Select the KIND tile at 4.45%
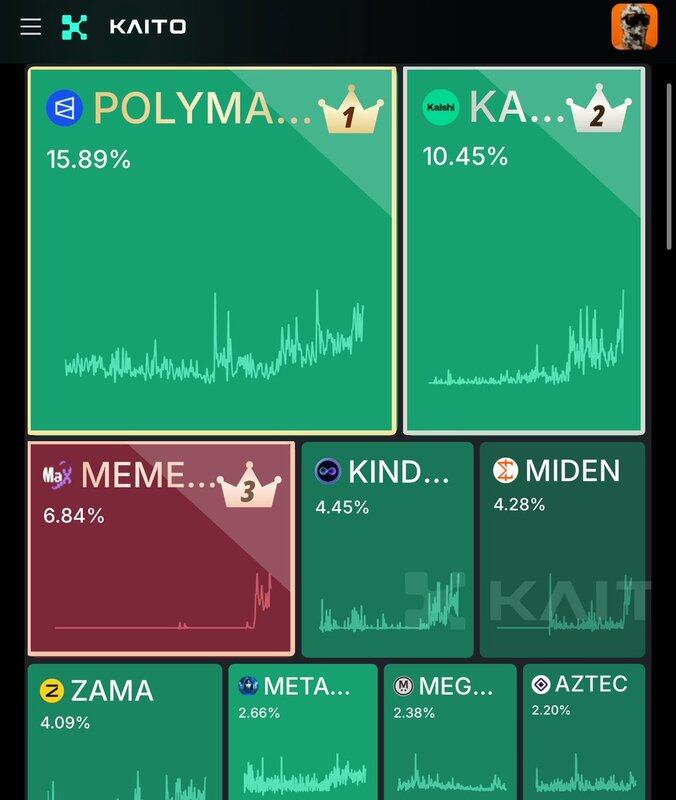The image size is (676, 800). pyautogui.click(x=388, y=550)
